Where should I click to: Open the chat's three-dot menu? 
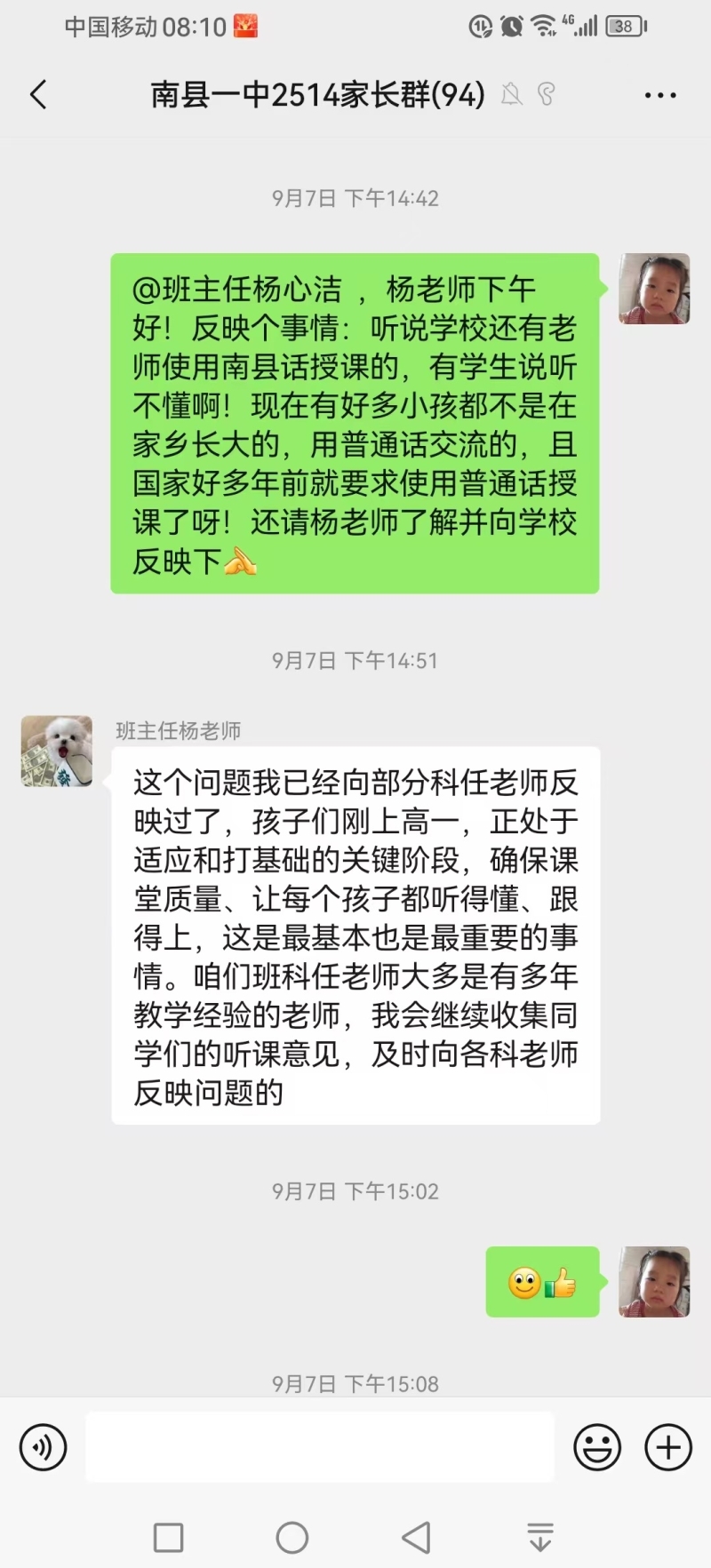[659, 95]
